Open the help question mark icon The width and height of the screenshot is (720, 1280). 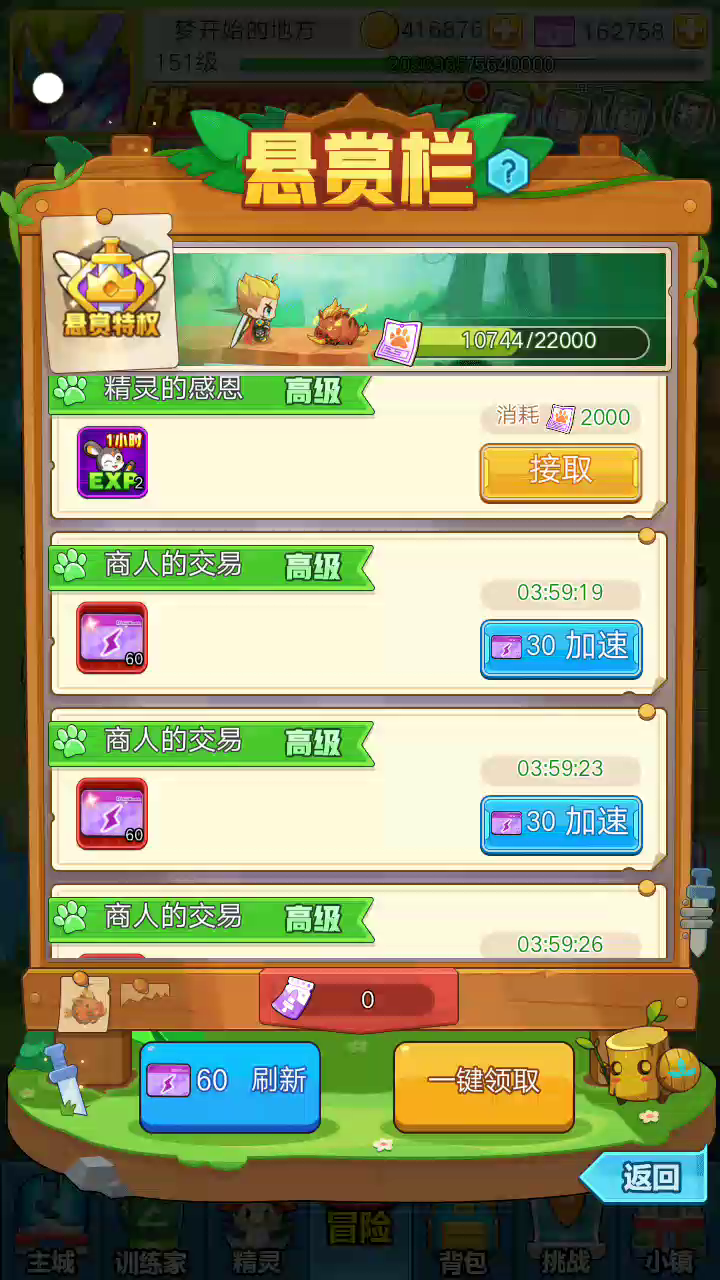click(507, 172)
